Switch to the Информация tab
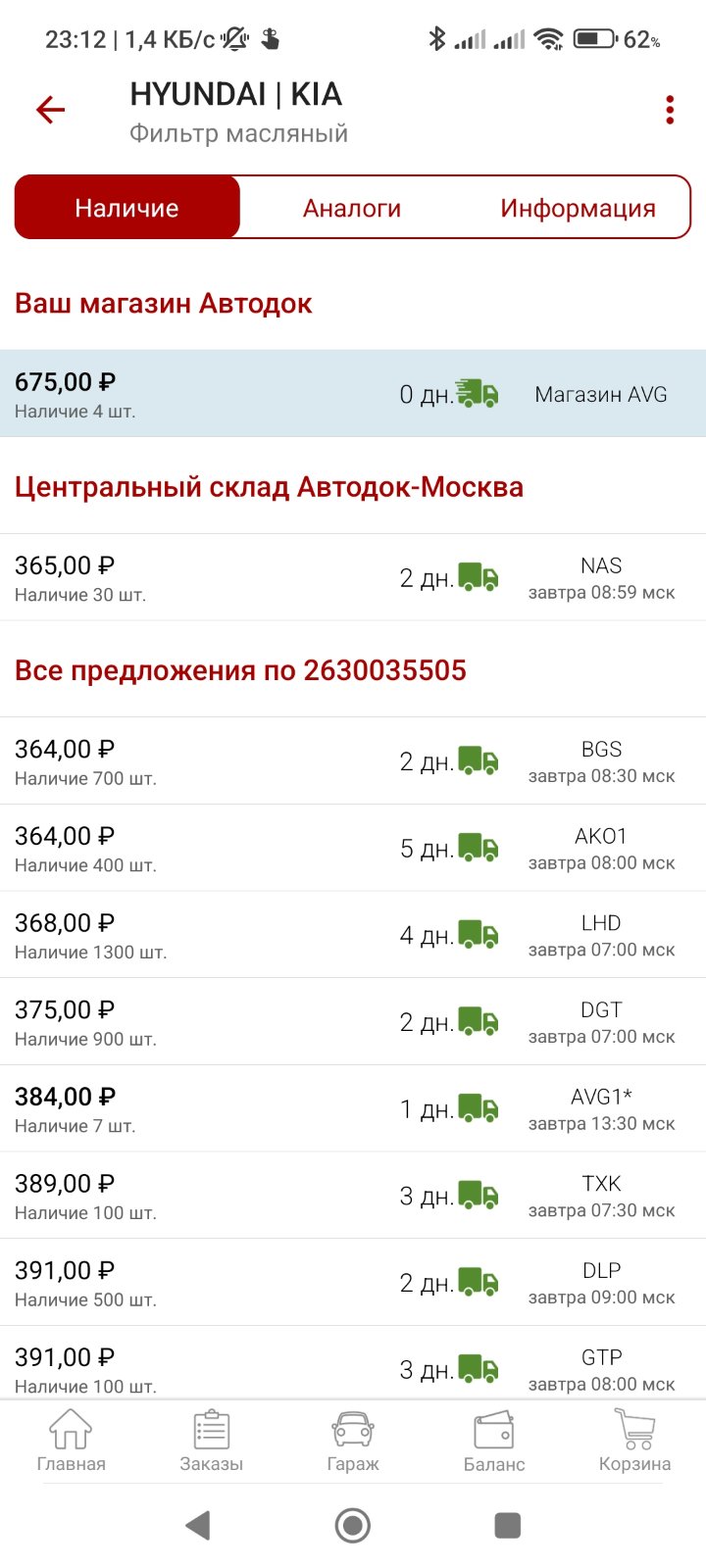Screen dimensions: 706x1568 point(578,208)
